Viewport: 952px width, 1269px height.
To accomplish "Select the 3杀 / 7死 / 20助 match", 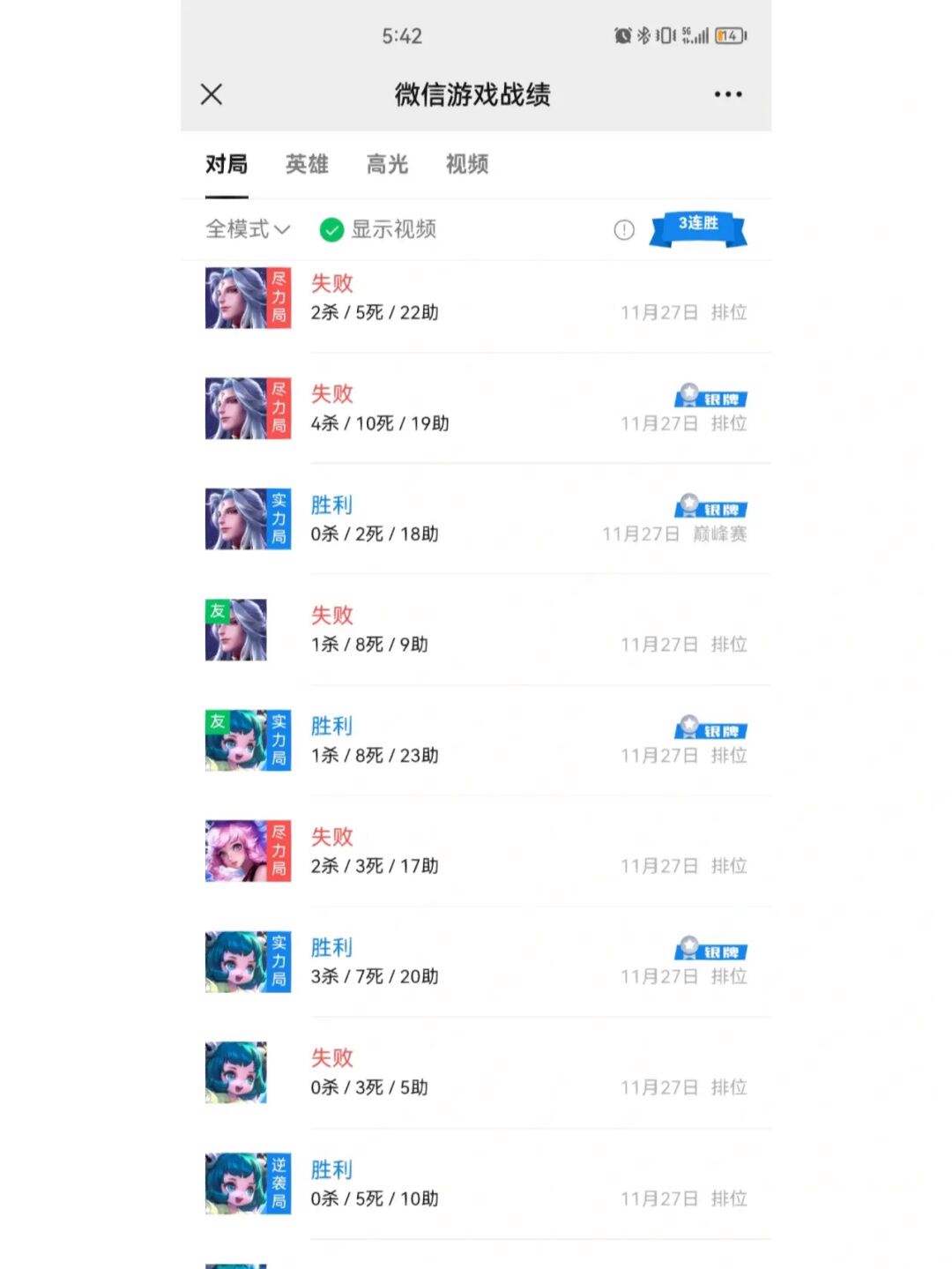I will (476, 962).
